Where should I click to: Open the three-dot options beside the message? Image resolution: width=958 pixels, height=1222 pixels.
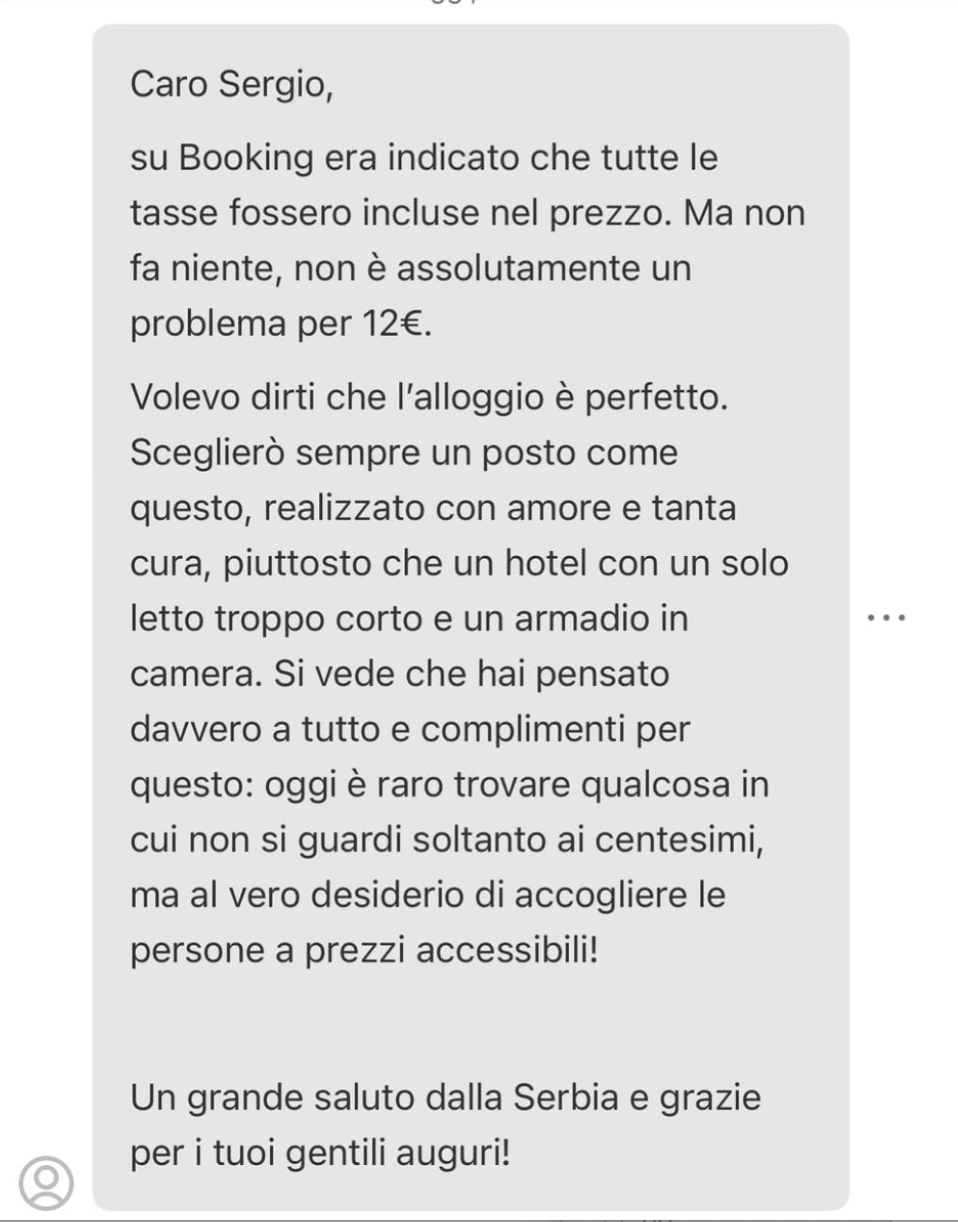tap(886, 618)
